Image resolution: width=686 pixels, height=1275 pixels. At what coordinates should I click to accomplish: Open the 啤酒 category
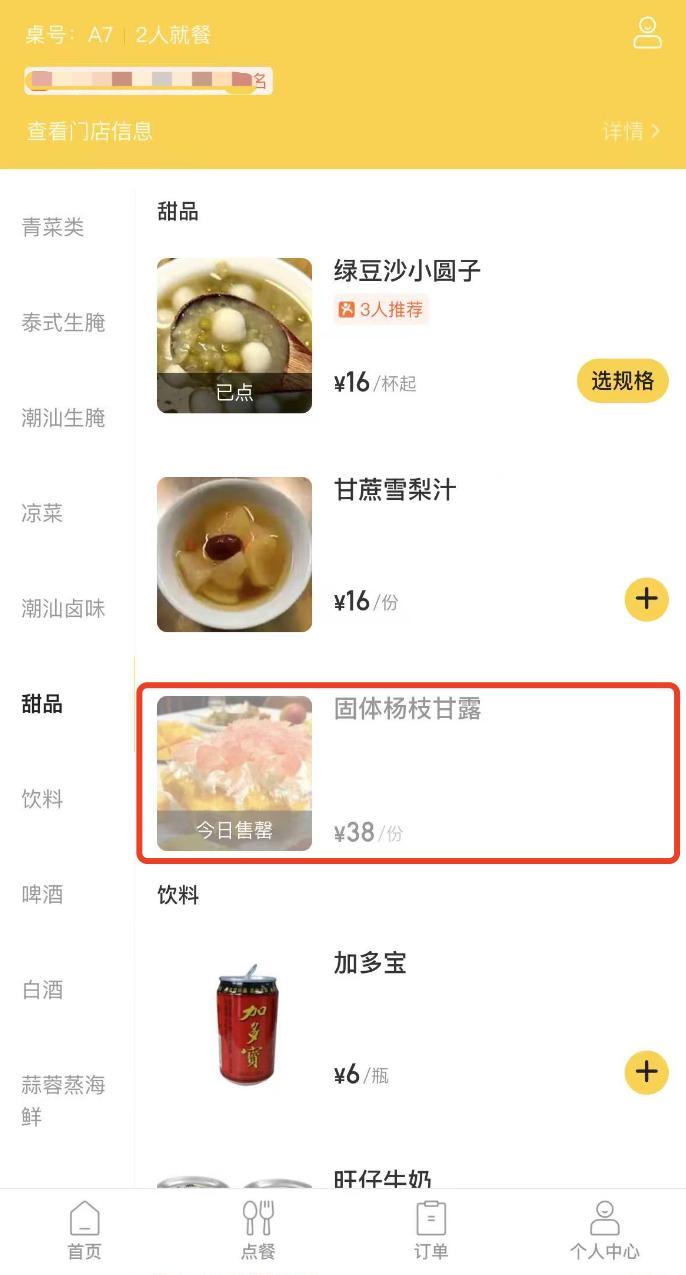tap(43, 894)
